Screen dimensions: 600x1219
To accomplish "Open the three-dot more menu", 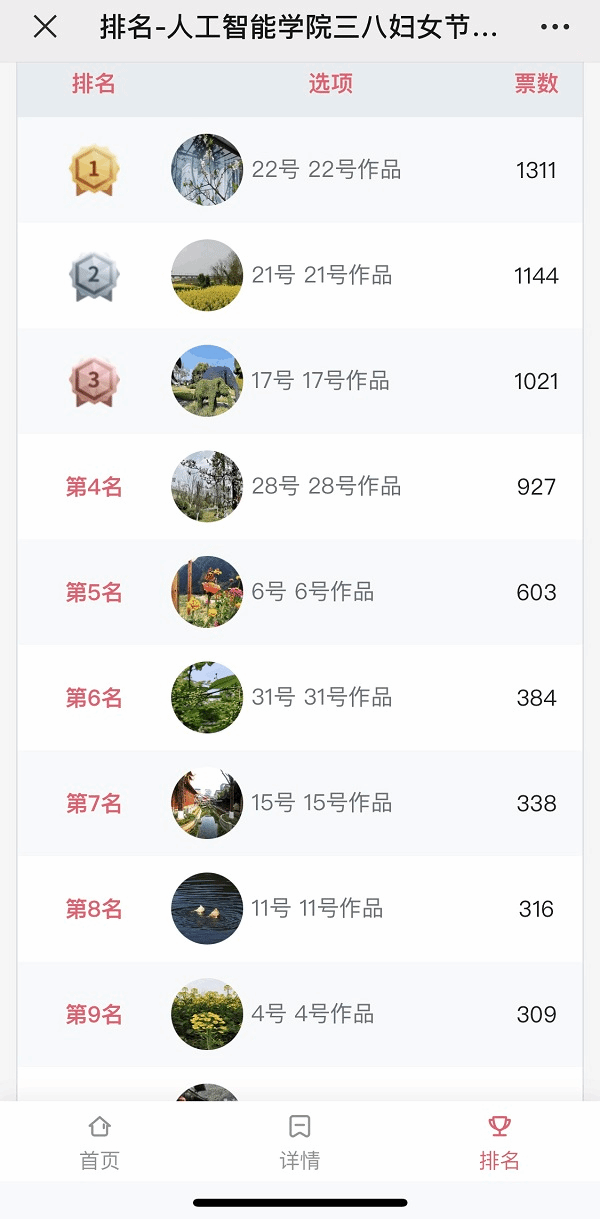I will (555, 28).
